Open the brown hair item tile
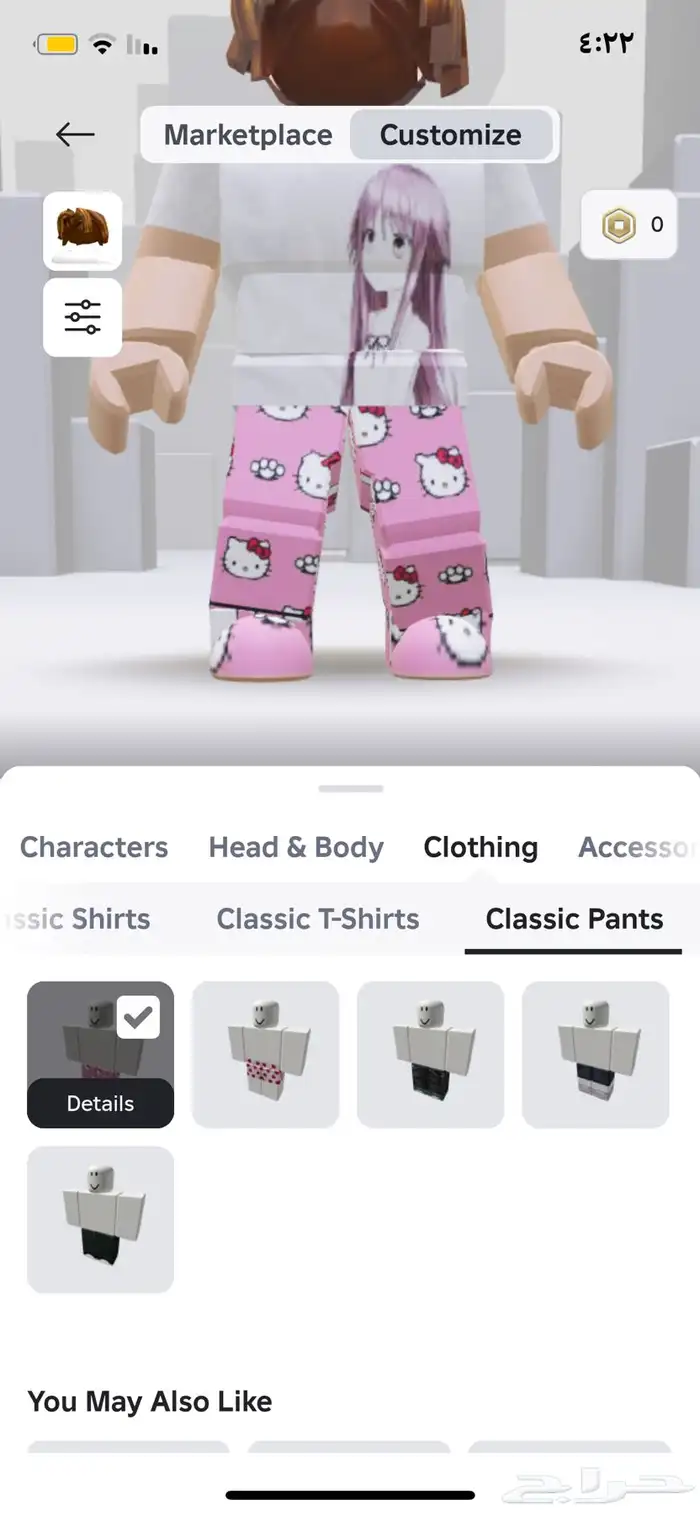This screenshot has width=700, height=1514. point(82,231)
